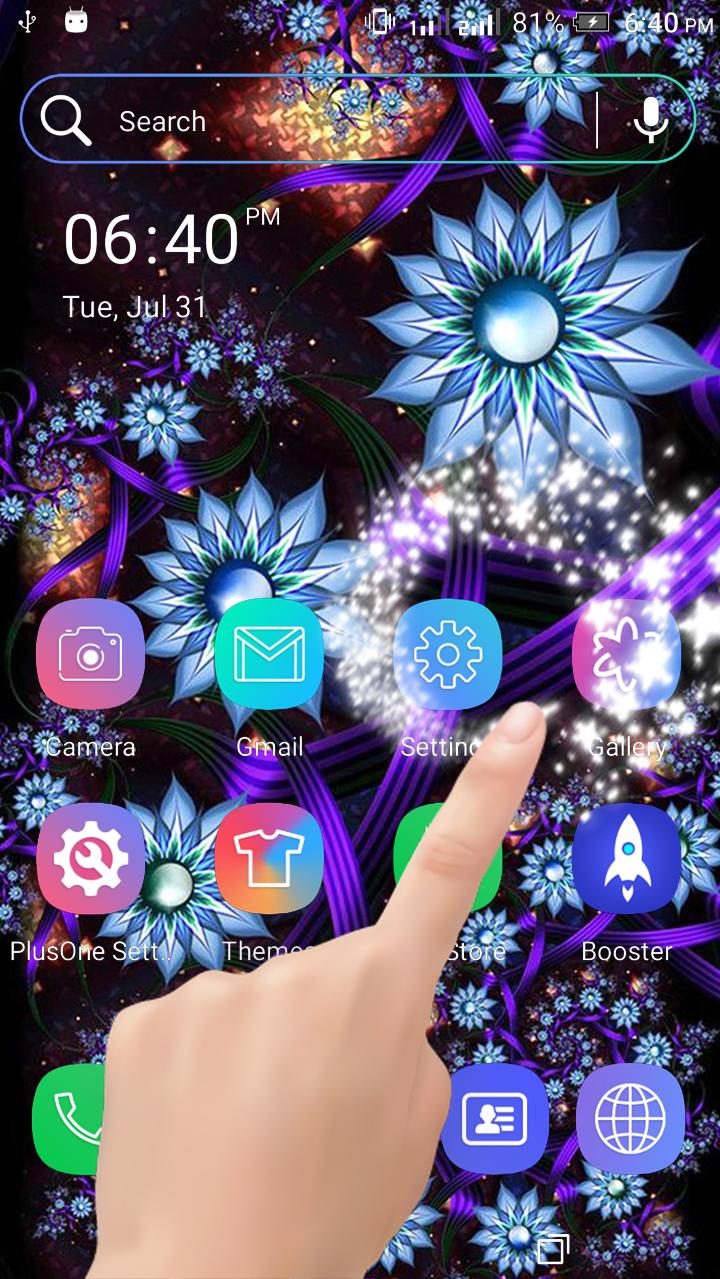
Task: Open the Gallery app
Action: (627, 655)
